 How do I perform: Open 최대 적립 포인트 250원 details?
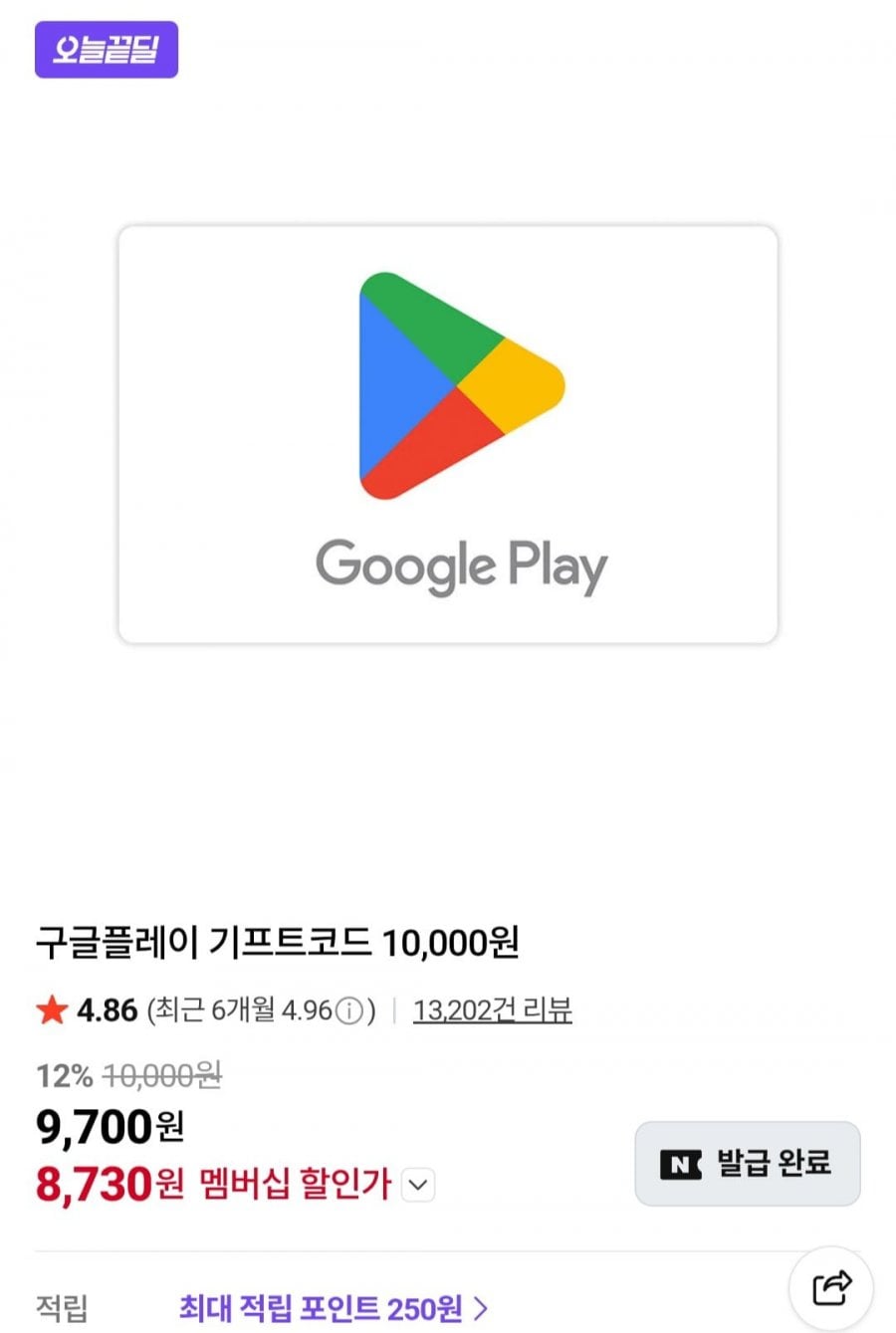click(333, 1307)
